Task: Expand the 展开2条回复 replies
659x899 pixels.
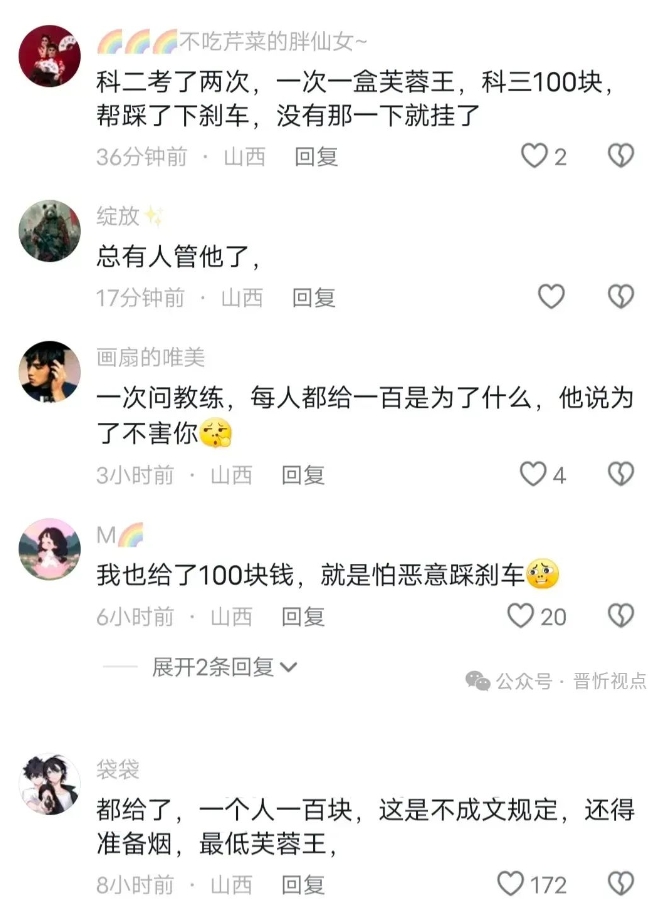Action: (224, 667)
